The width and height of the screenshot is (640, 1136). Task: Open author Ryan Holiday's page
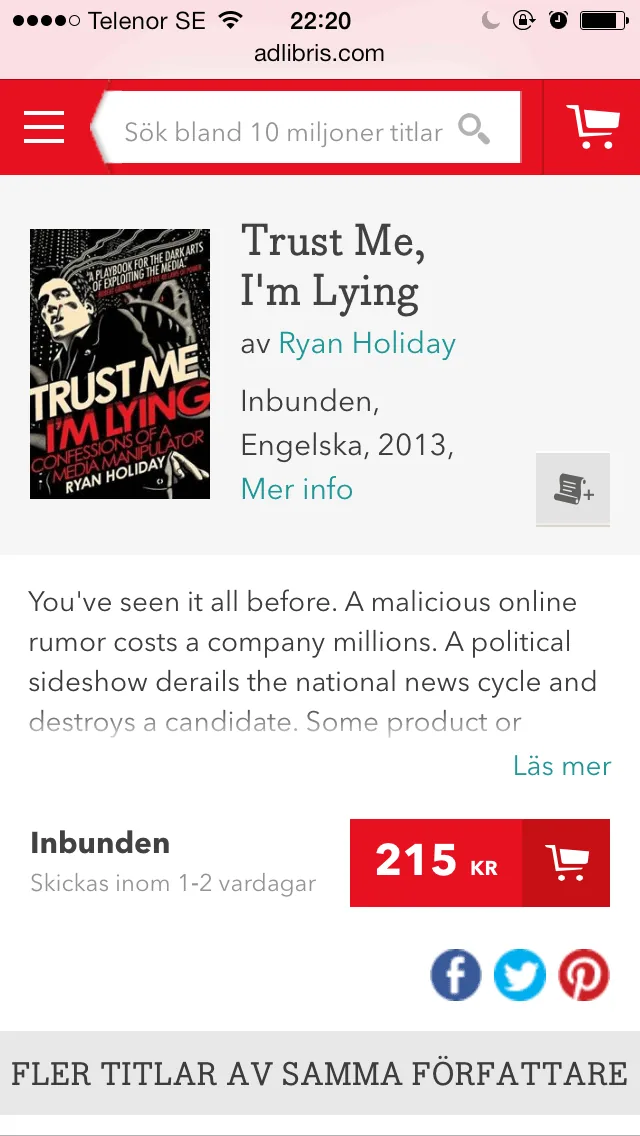click(367, 344)
